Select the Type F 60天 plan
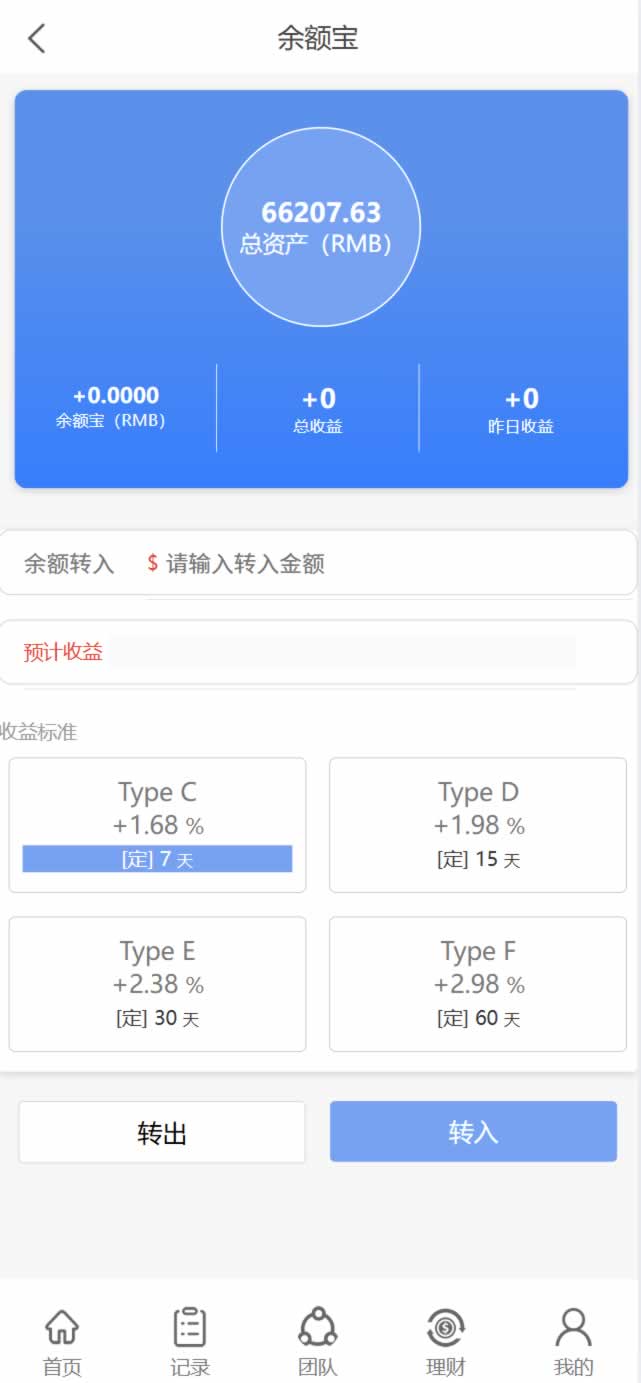 (478, 984)
